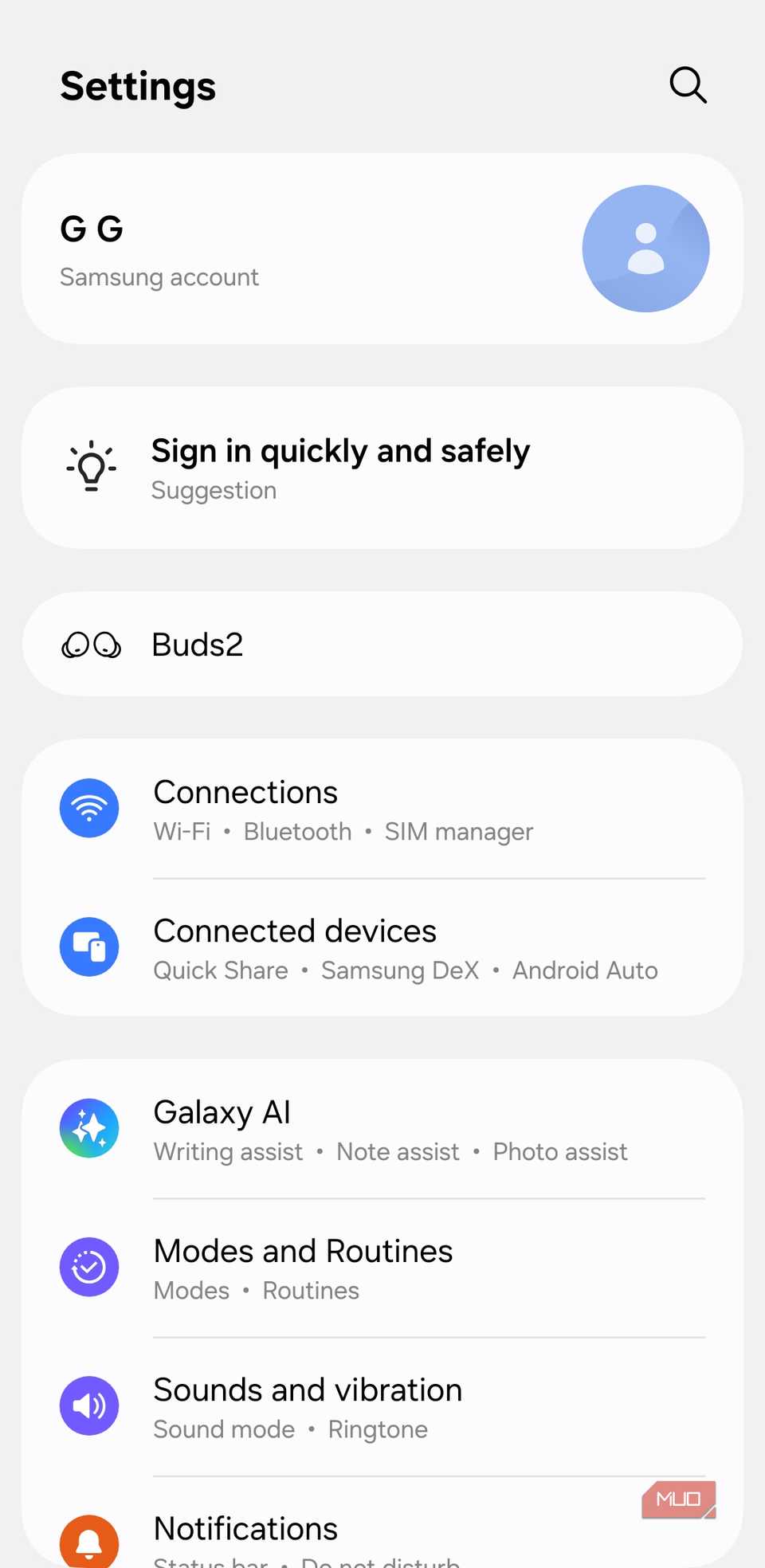765x1568 pixels.
Task: Open the search icon in Settings
Action: coord(688,84)
